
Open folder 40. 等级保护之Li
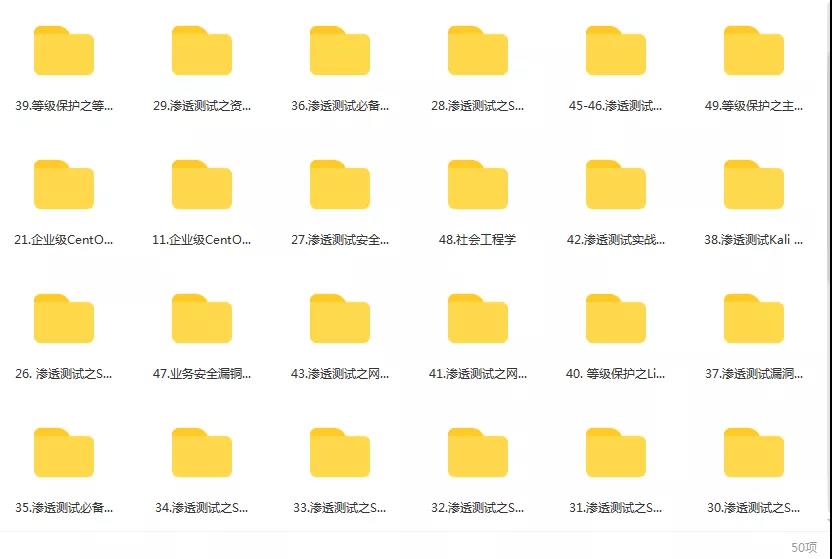tap(616, 319)
